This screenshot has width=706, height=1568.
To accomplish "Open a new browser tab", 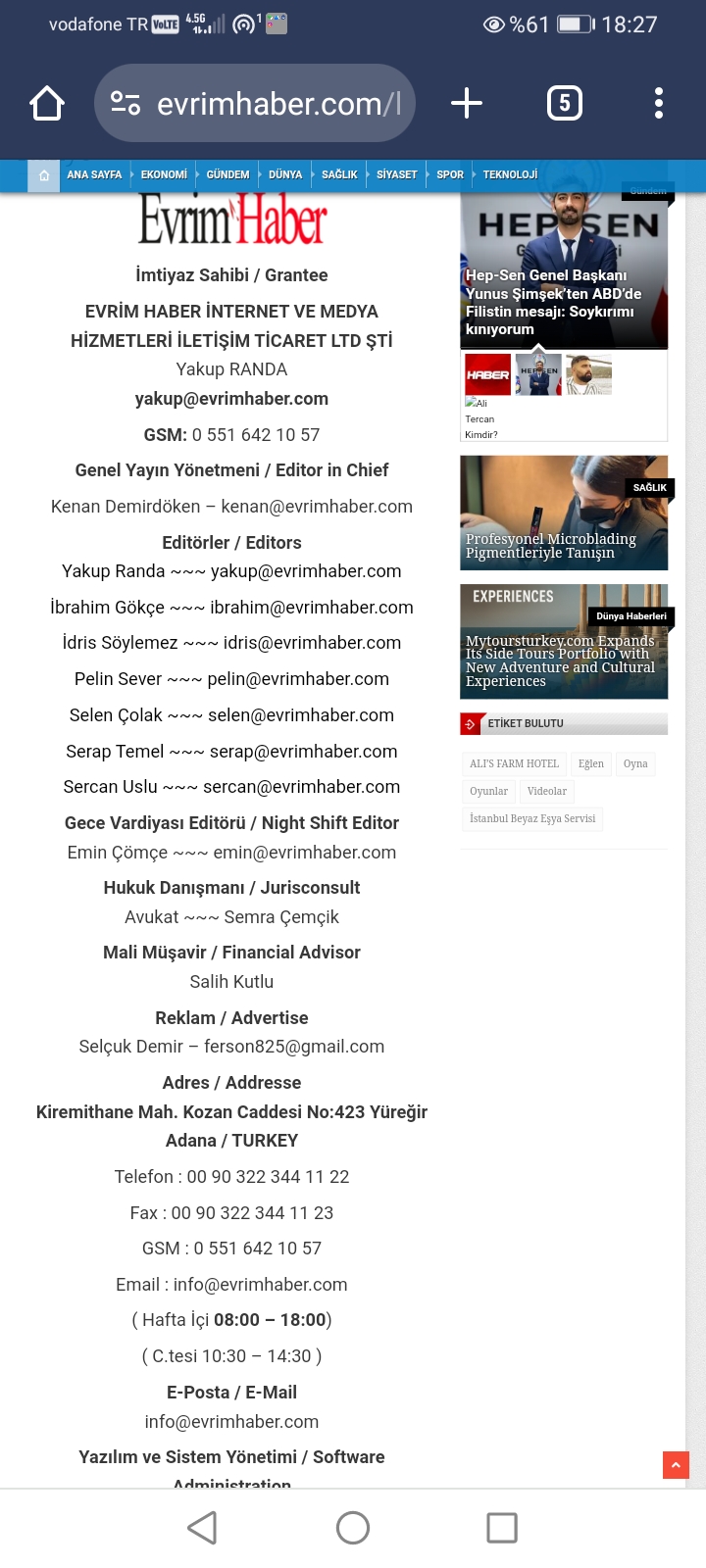I will pyautogui.click(x=467, y=103).
